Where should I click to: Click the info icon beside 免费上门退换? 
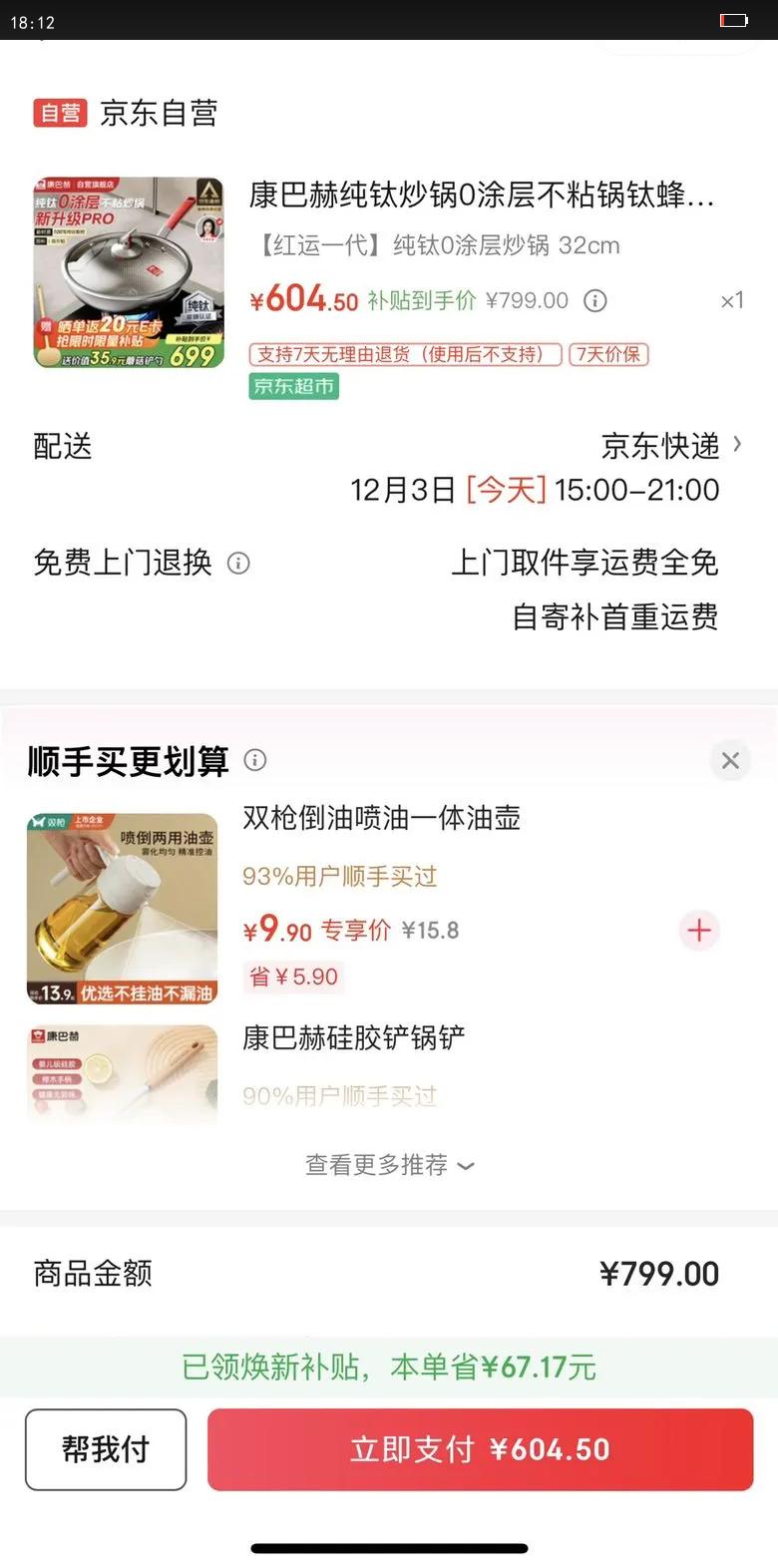click(x=237, y=564)
